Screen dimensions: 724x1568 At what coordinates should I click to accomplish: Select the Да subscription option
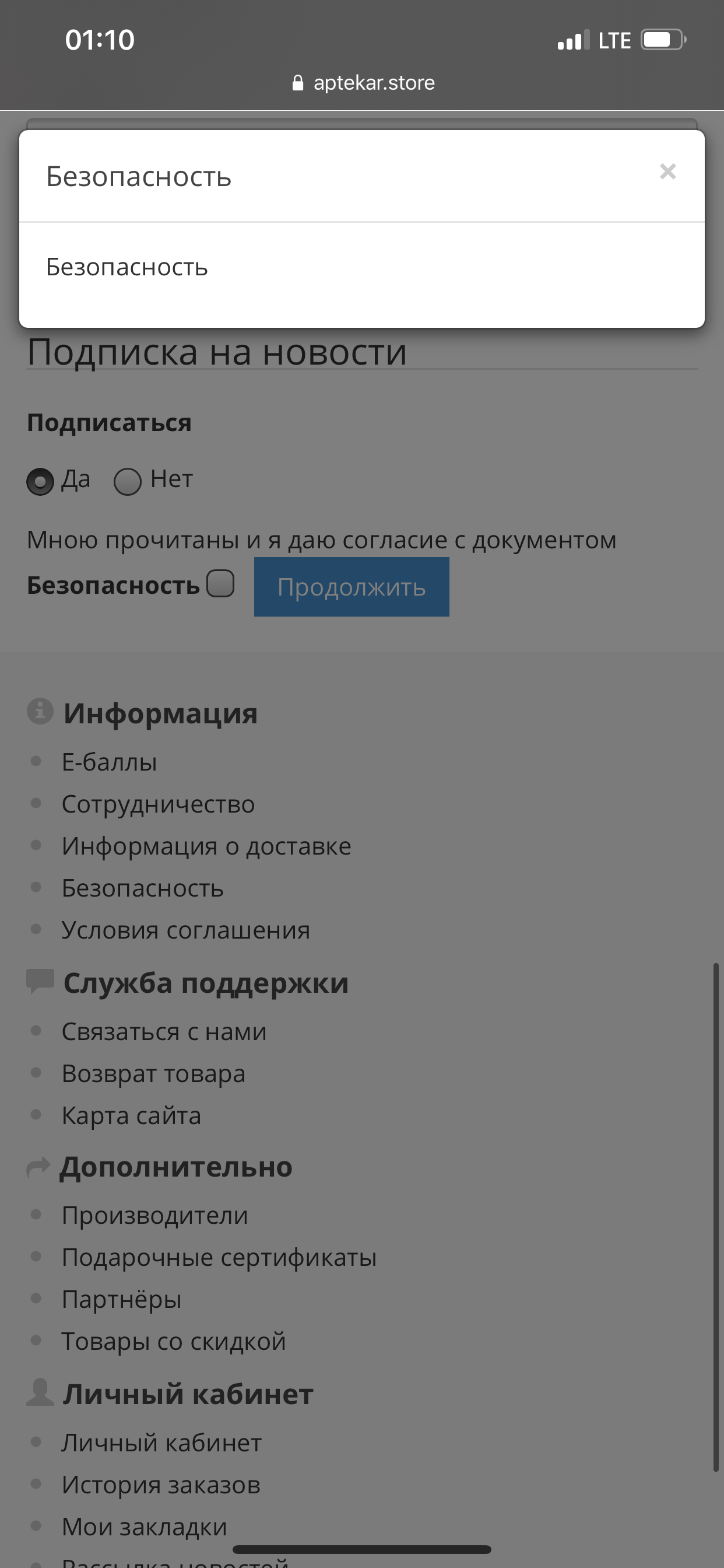pos(40,481)
